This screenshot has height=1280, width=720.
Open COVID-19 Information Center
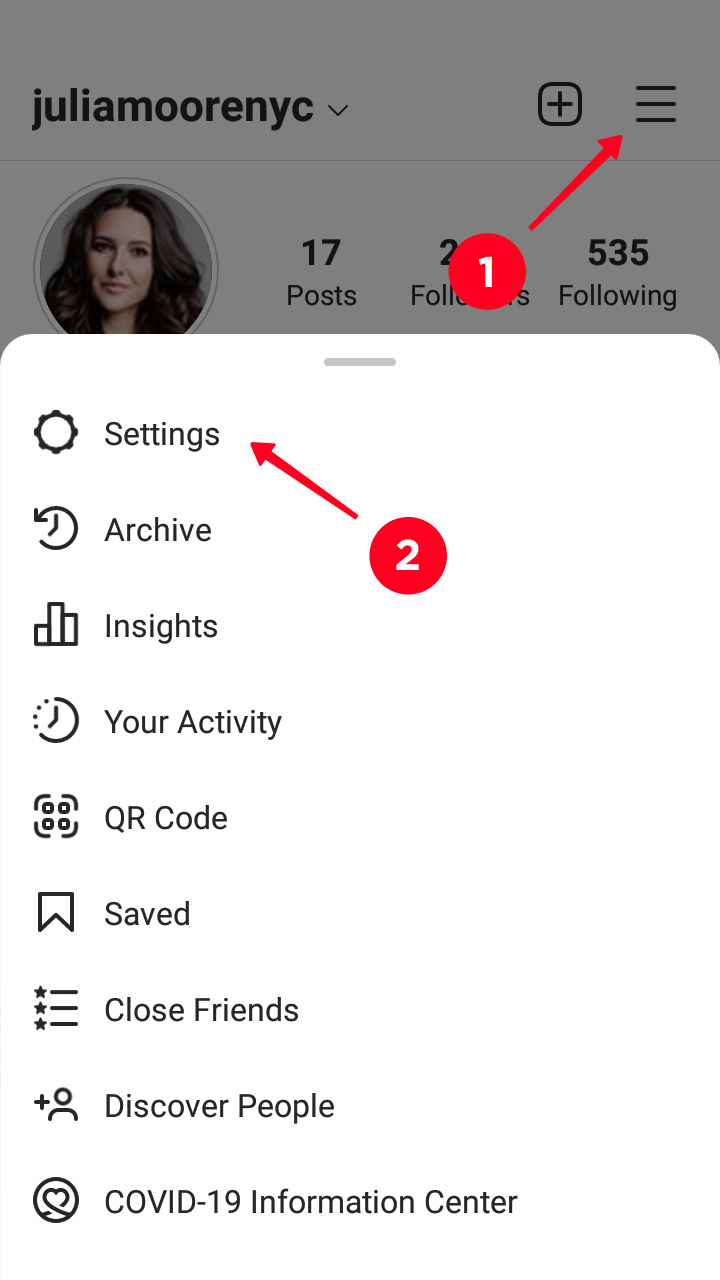click(x=310, y=1202)
